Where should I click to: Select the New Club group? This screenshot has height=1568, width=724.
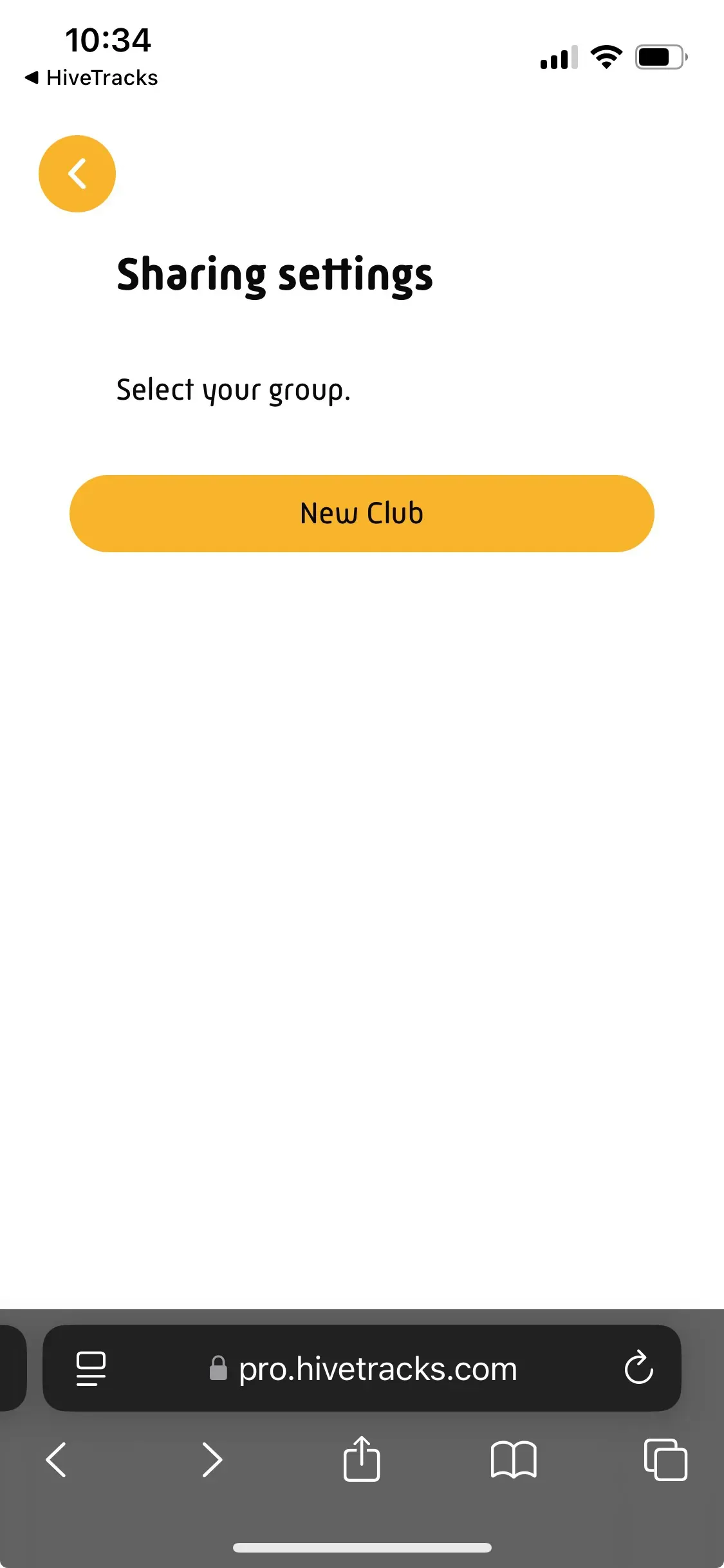[362, 514]
